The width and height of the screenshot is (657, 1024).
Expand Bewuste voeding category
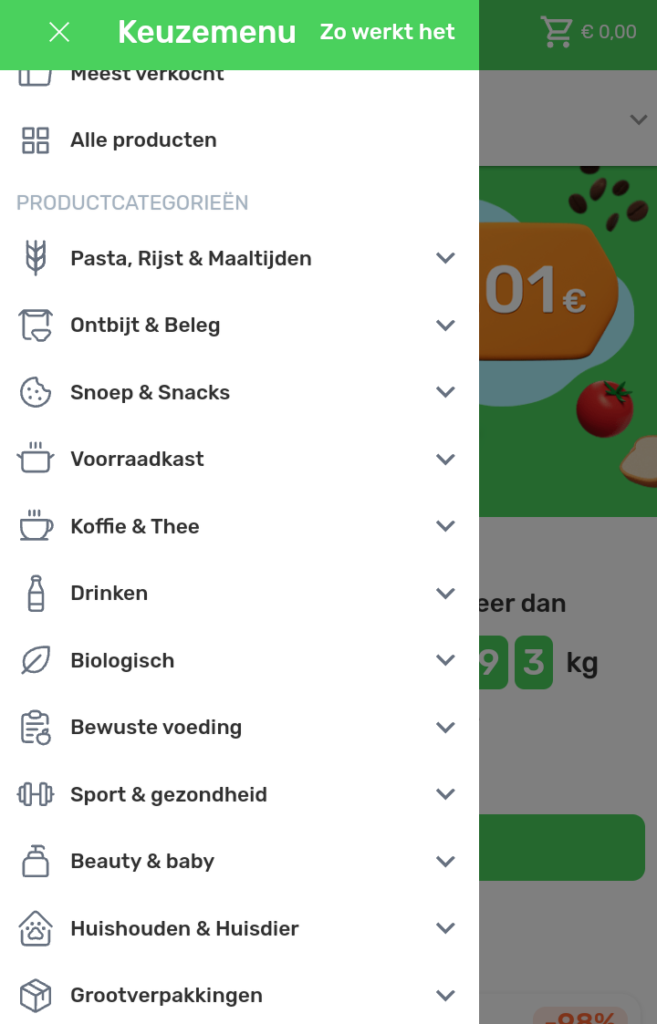pos(445,727)
